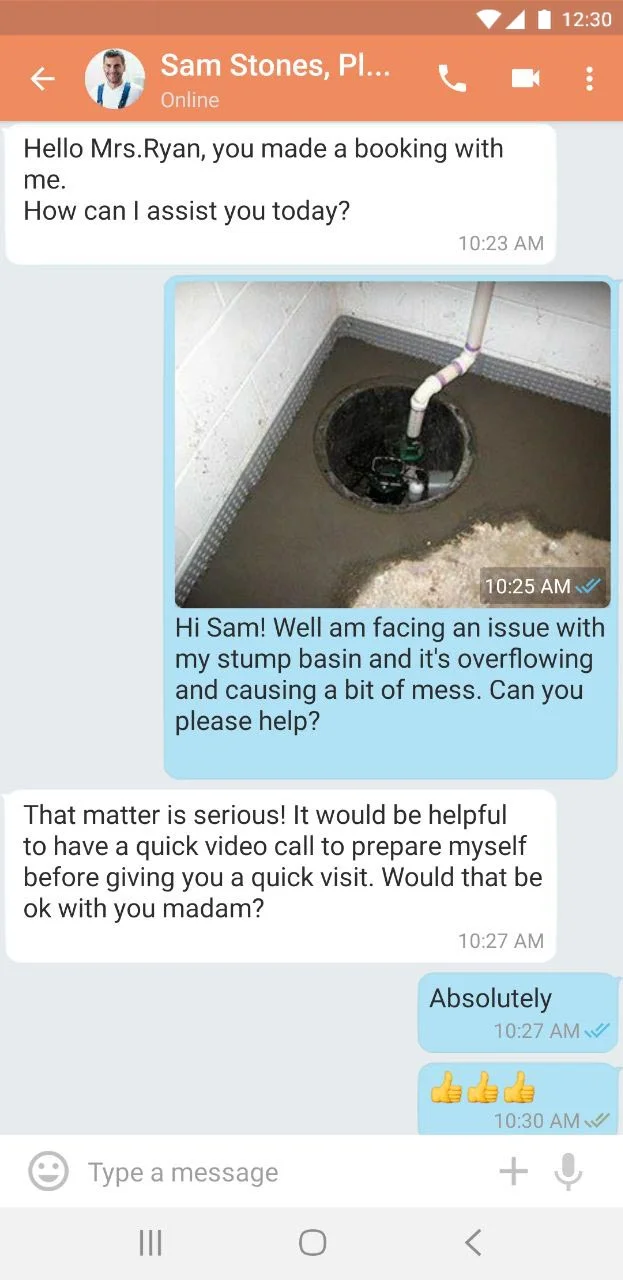Add an attachment with plus icon
Screen dimensions: 623x1280
513,1171
